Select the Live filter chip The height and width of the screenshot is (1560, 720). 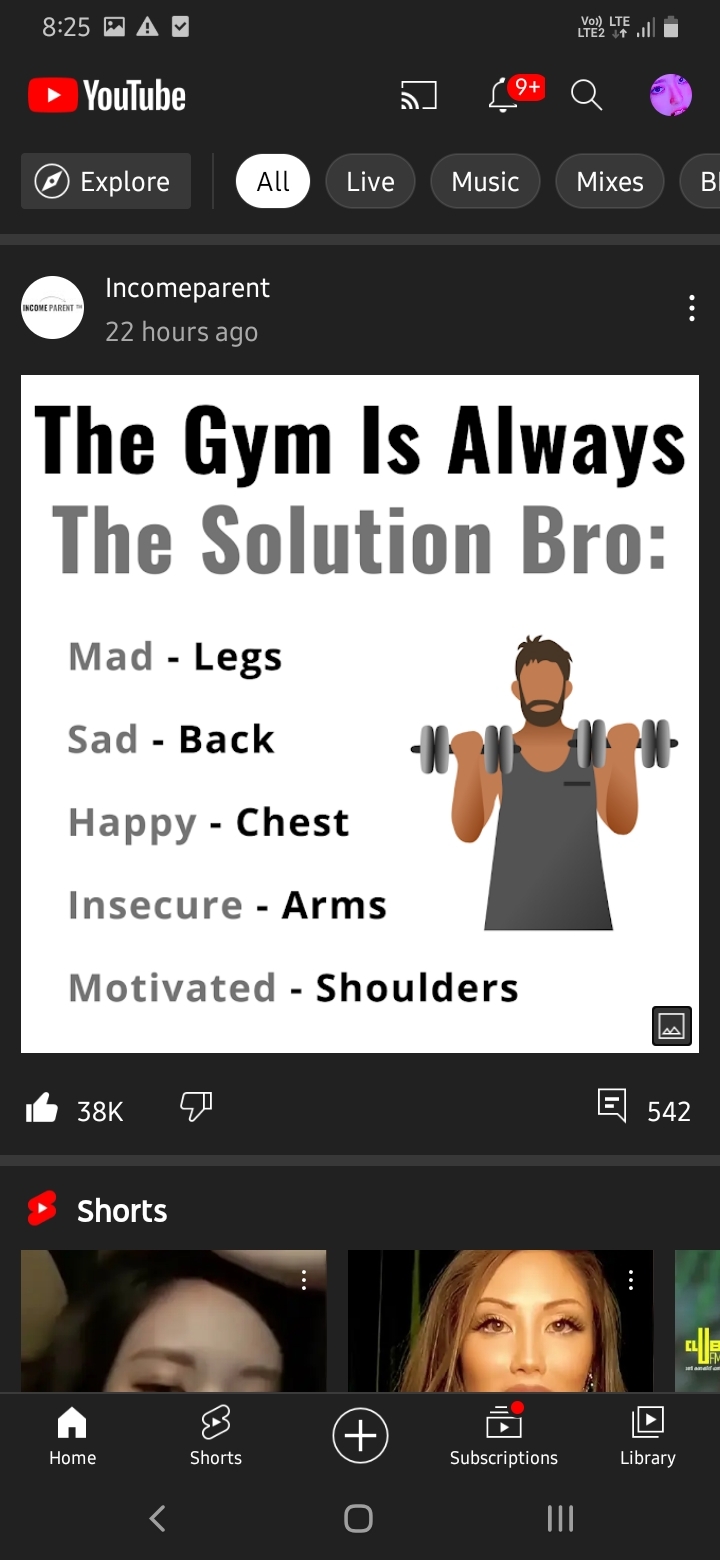[370, 181]
